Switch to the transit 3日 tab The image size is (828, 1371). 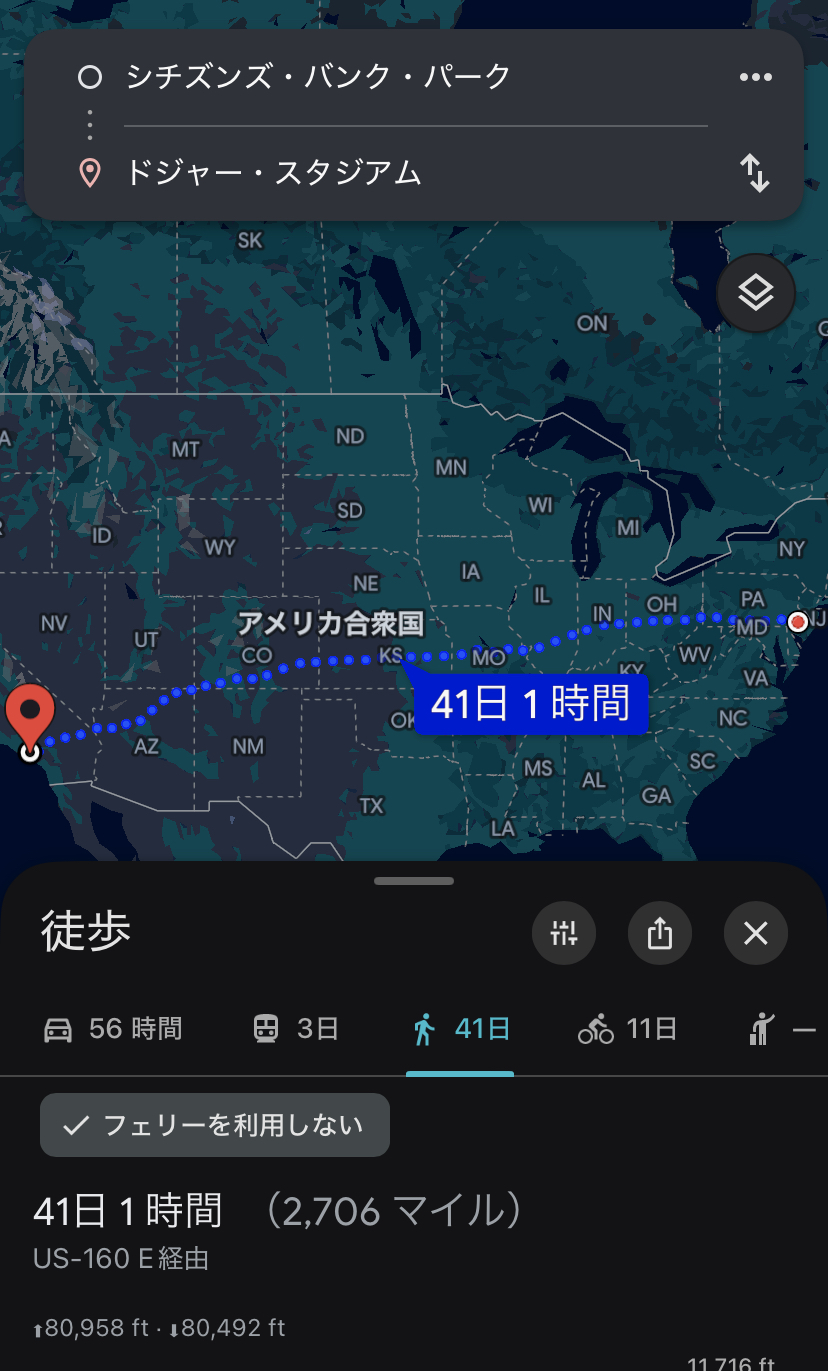click(x=295, y=1029)
